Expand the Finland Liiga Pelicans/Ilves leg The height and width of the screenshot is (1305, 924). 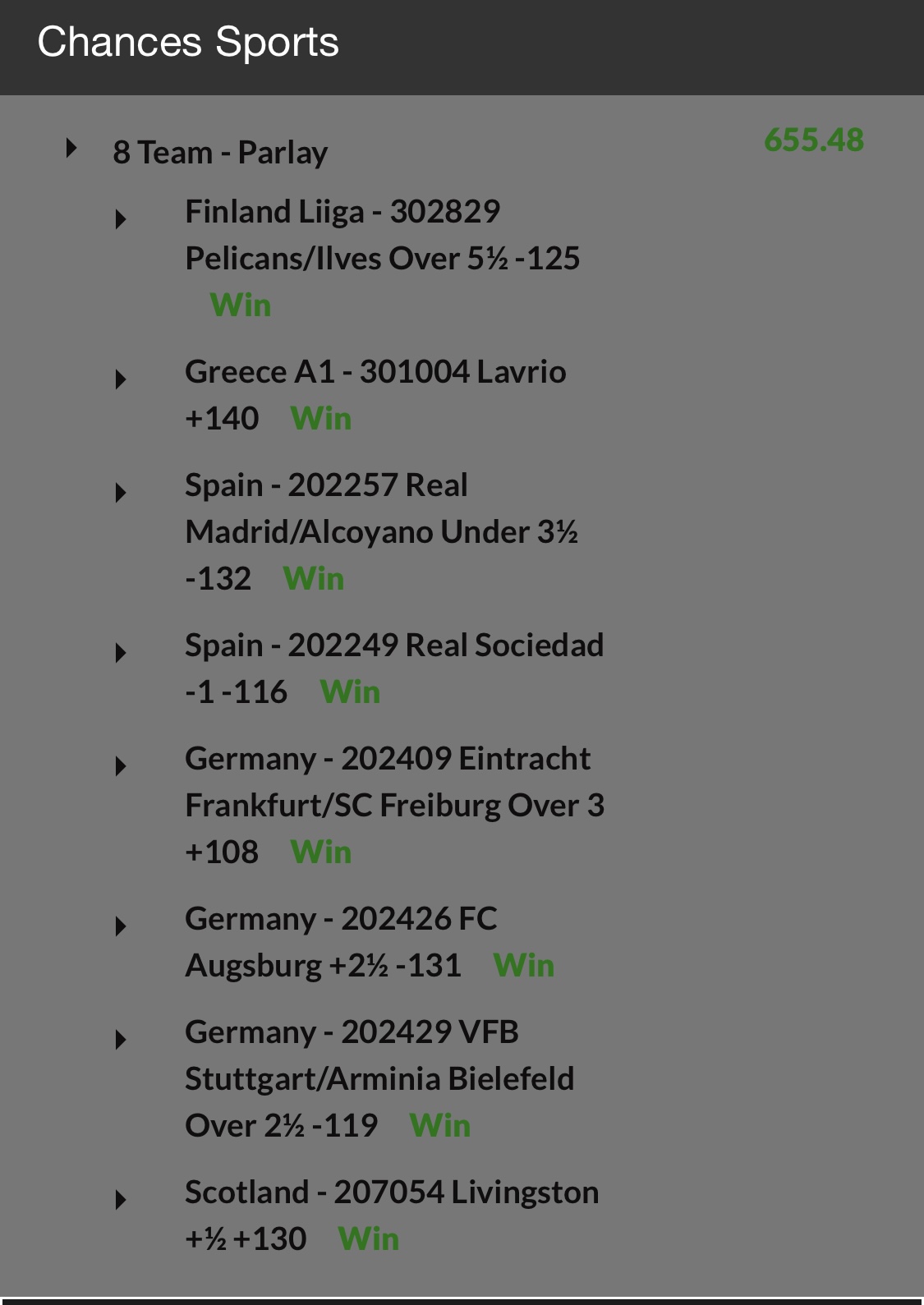coord(121,219)
